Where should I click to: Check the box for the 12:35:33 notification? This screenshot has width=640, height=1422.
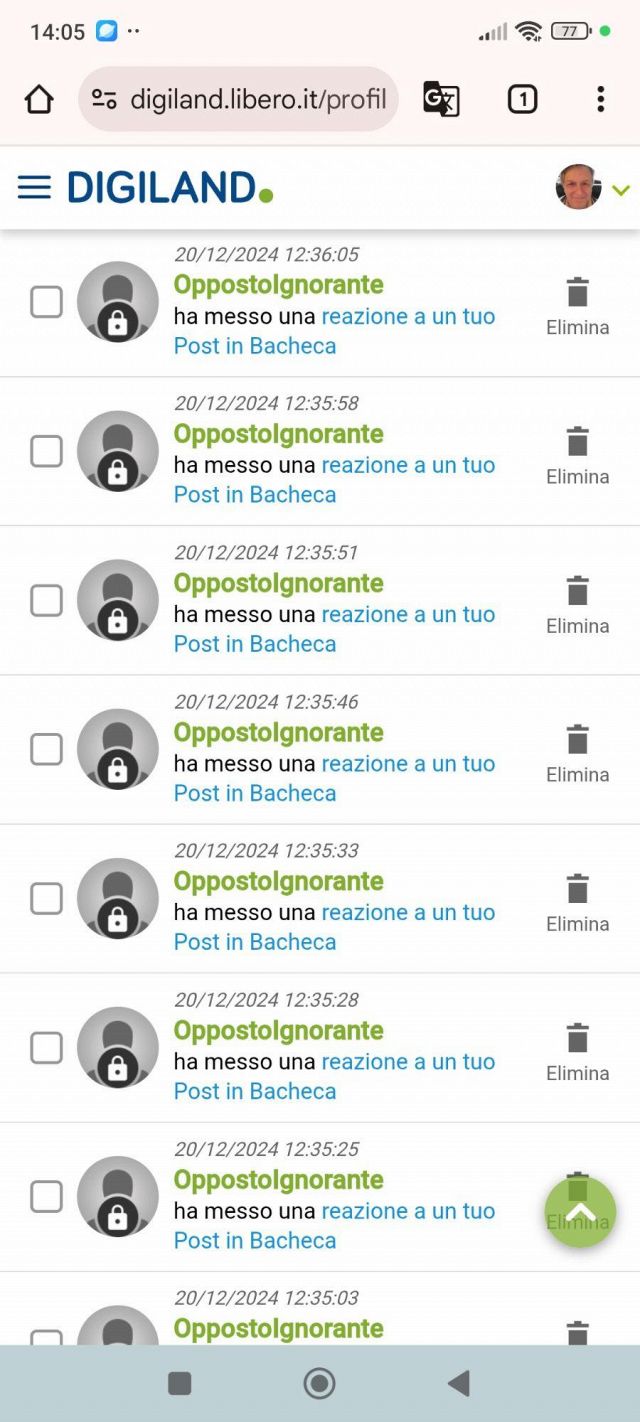pyautogui.click(x=46, y=898)
